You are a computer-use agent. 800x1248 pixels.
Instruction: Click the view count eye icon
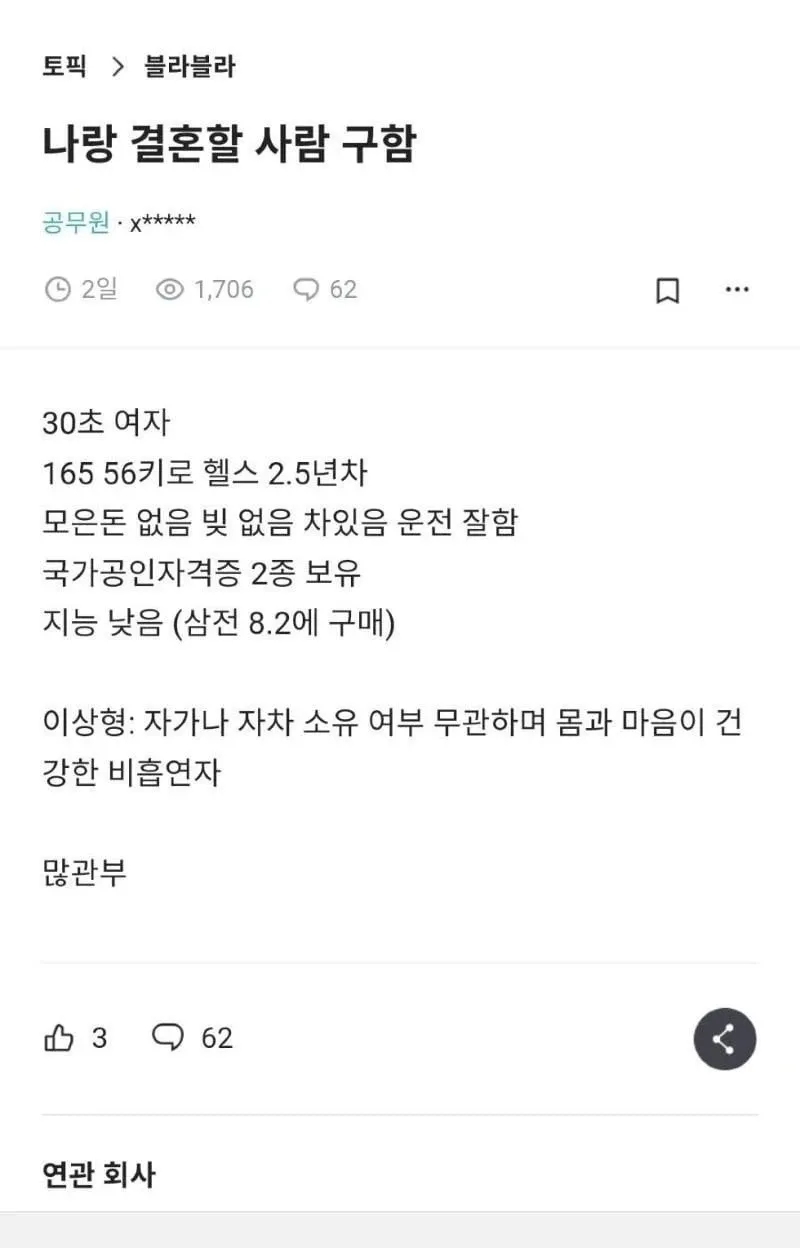(167, 290)
